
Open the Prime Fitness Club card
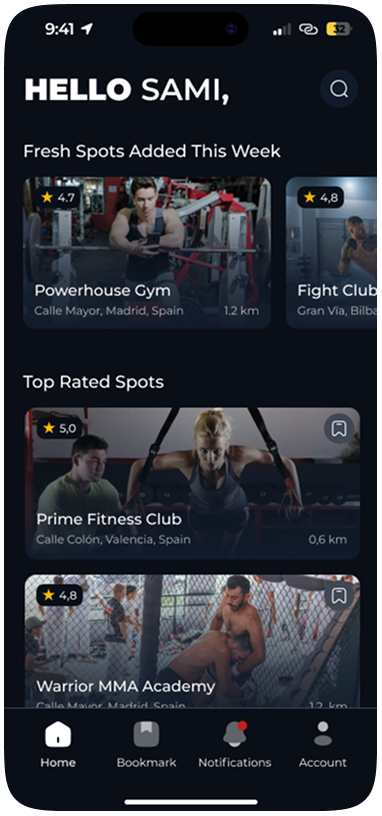192,483
